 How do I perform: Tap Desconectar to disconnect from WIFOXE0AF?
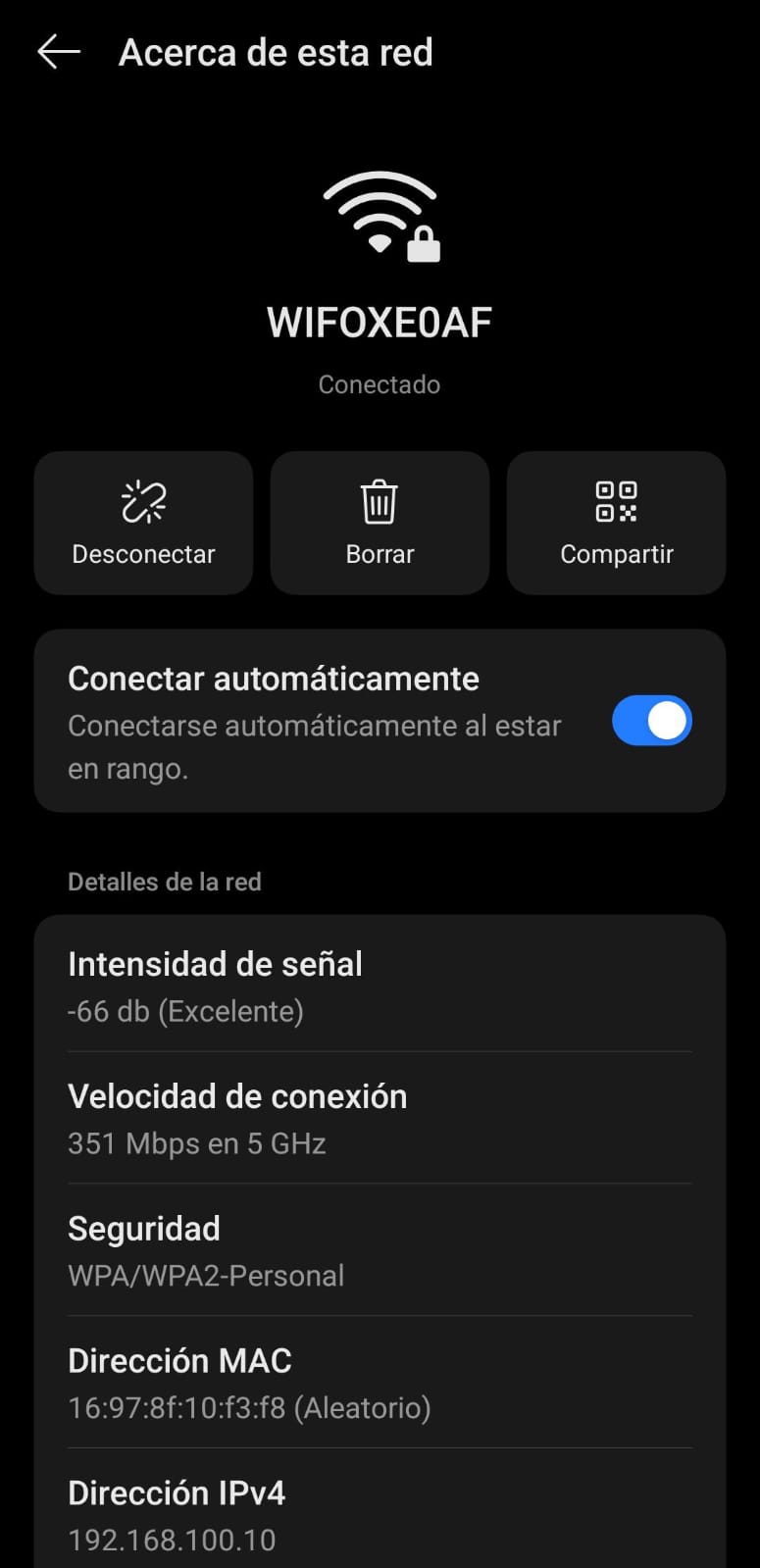click(143, 523)
